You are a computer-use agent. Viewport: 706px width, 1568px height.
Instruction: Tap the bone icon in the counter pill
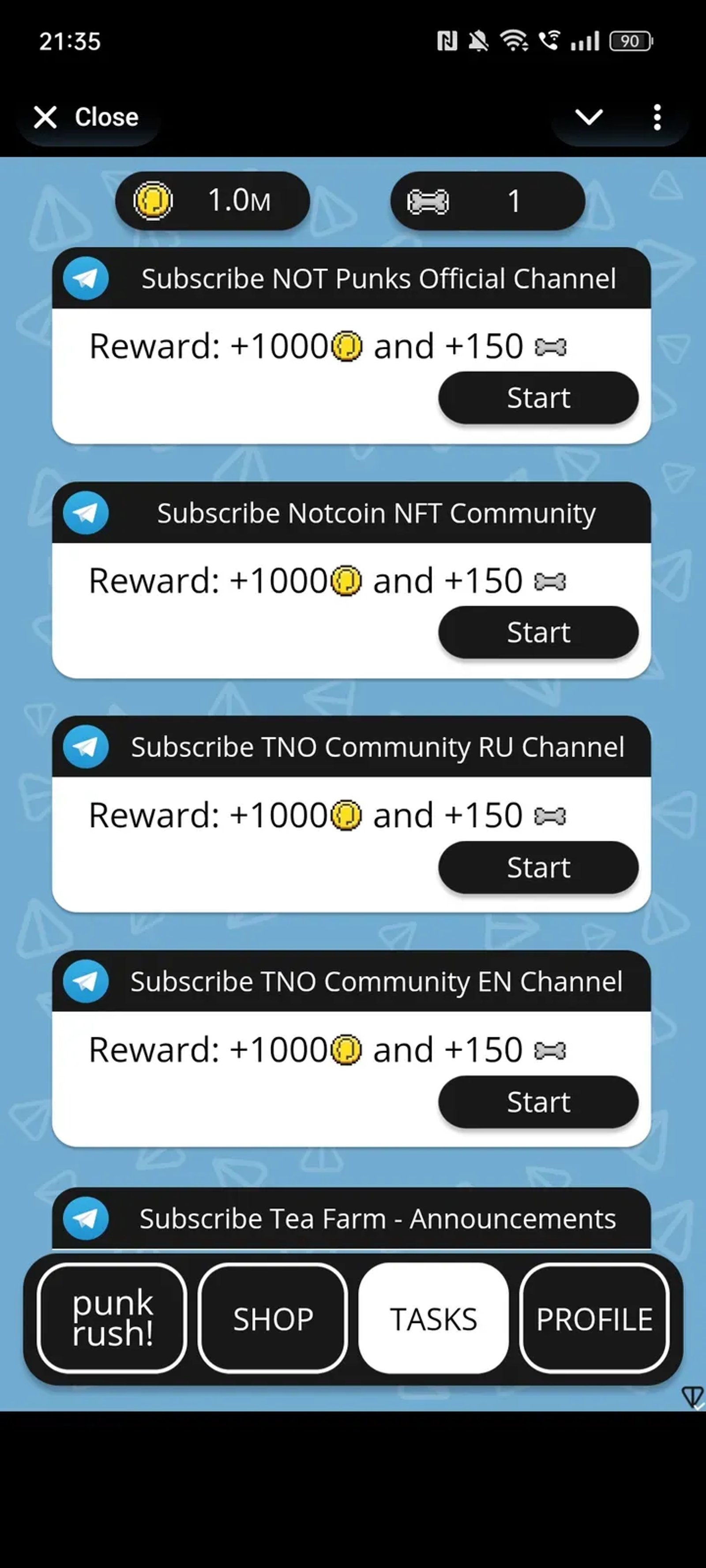point(428,201)
